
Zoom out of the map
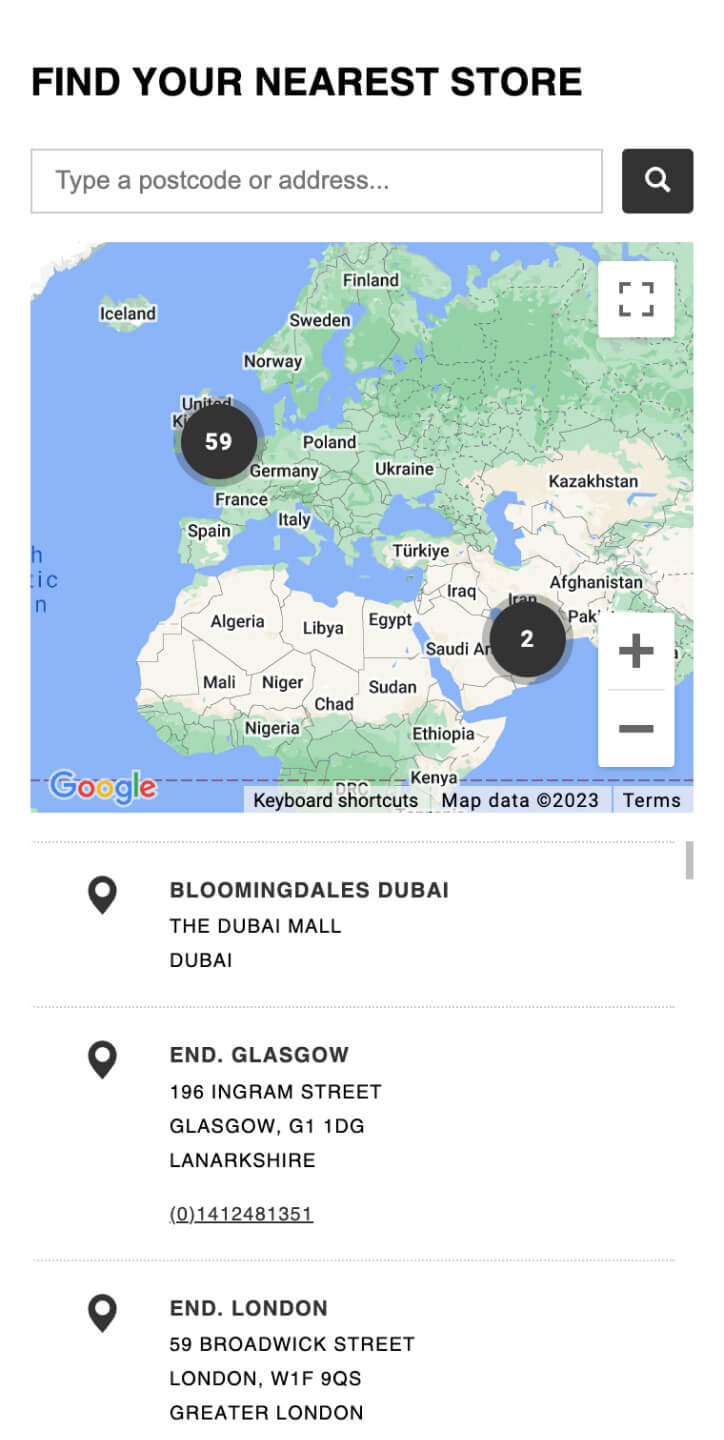point(636,728)
